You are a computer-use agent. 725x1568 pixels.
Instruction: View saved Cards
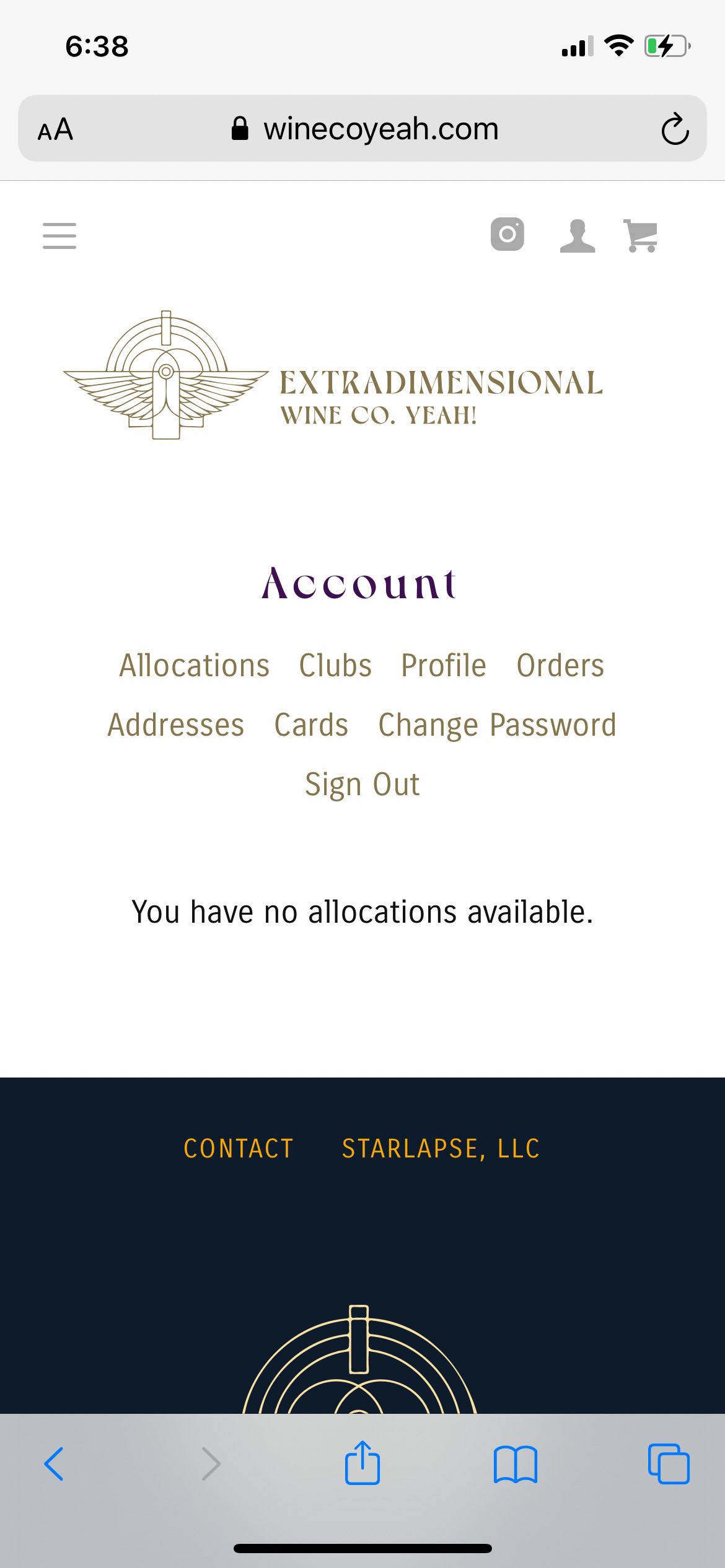311,725
